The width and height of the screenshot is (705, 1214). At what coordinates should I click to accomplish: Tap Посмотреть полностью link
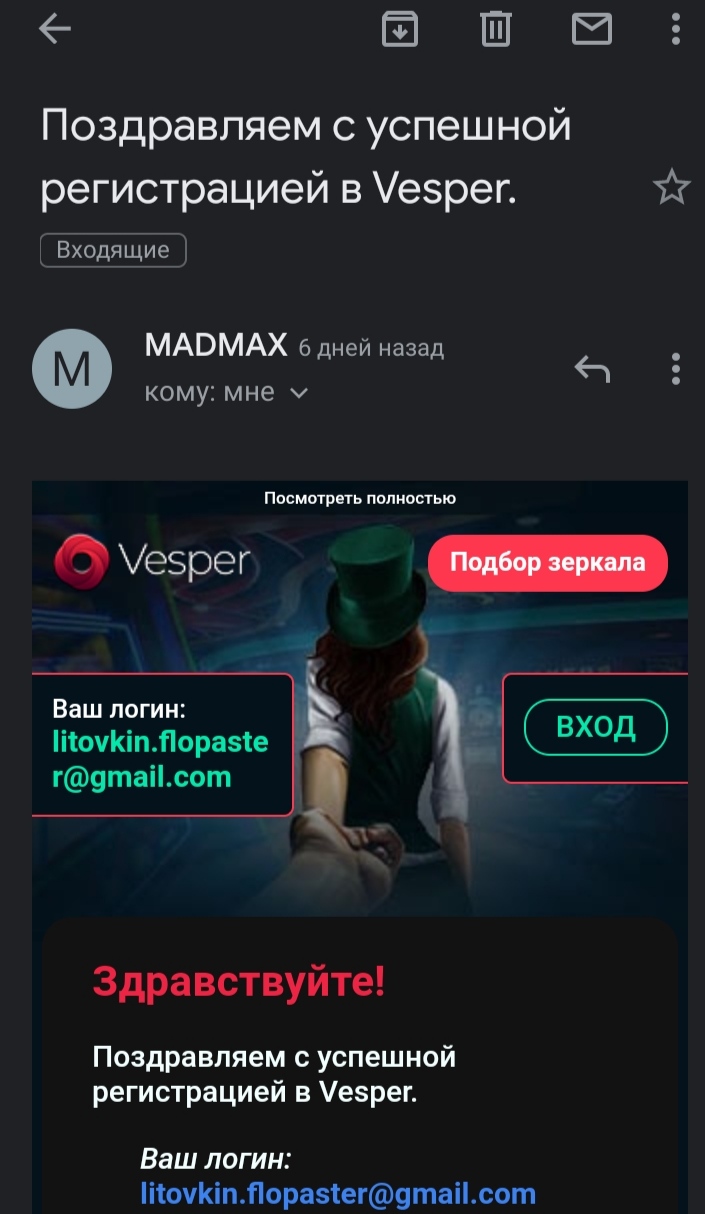coord(360,498)
